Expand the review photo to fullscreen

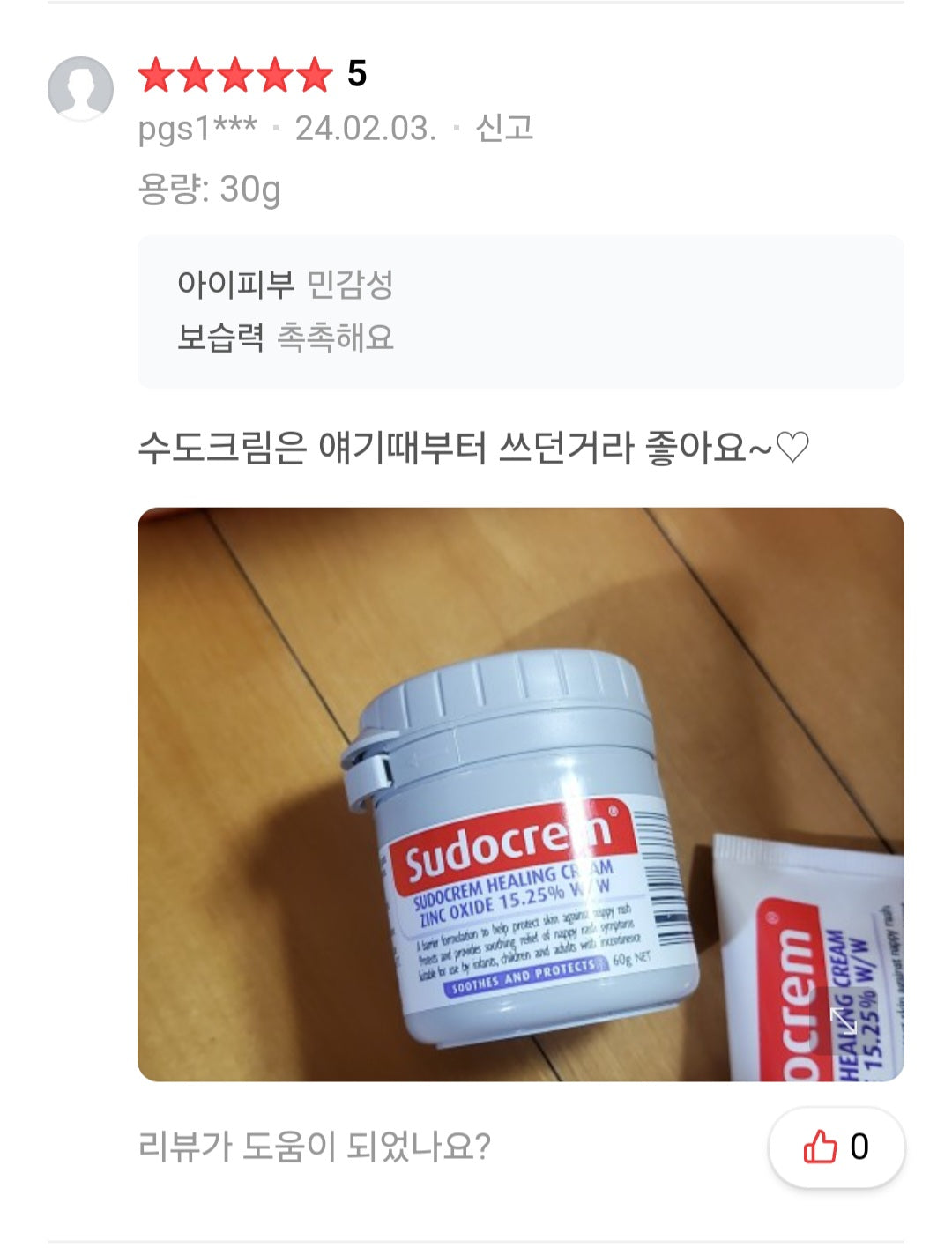tap(844, 1021)
